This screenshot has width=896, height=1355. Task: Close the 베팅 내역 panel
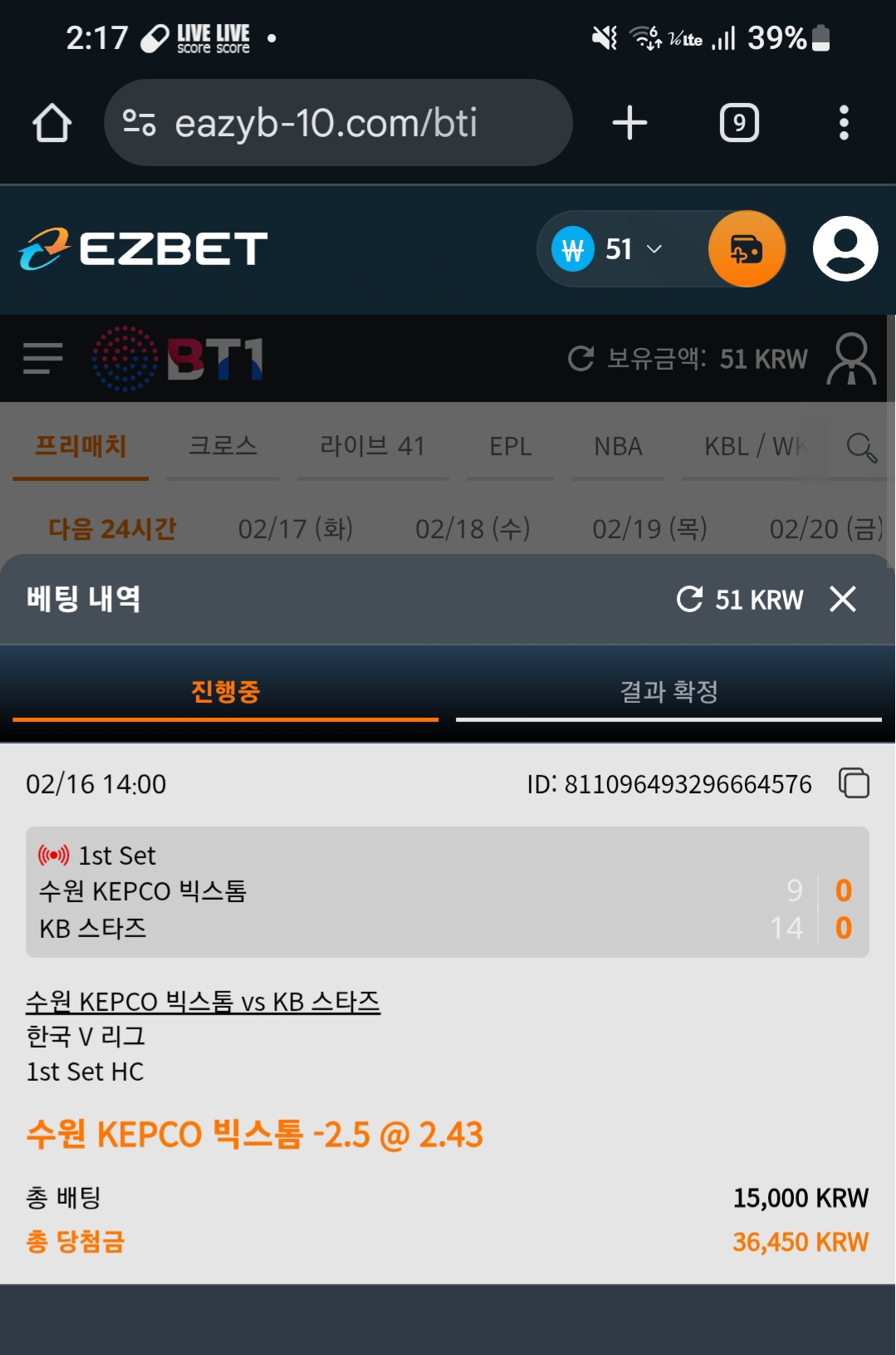[842, 599]
